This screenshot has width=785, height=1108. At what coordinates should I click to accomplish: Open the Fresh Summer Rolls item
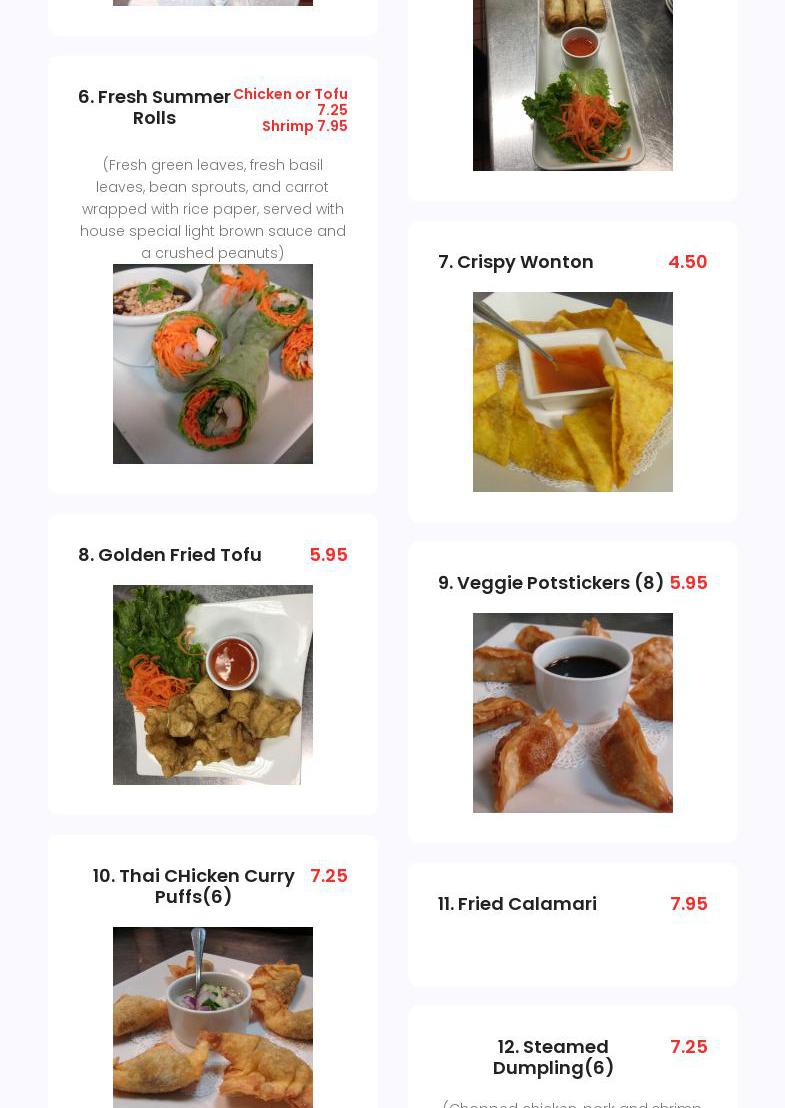pos(154,107)
